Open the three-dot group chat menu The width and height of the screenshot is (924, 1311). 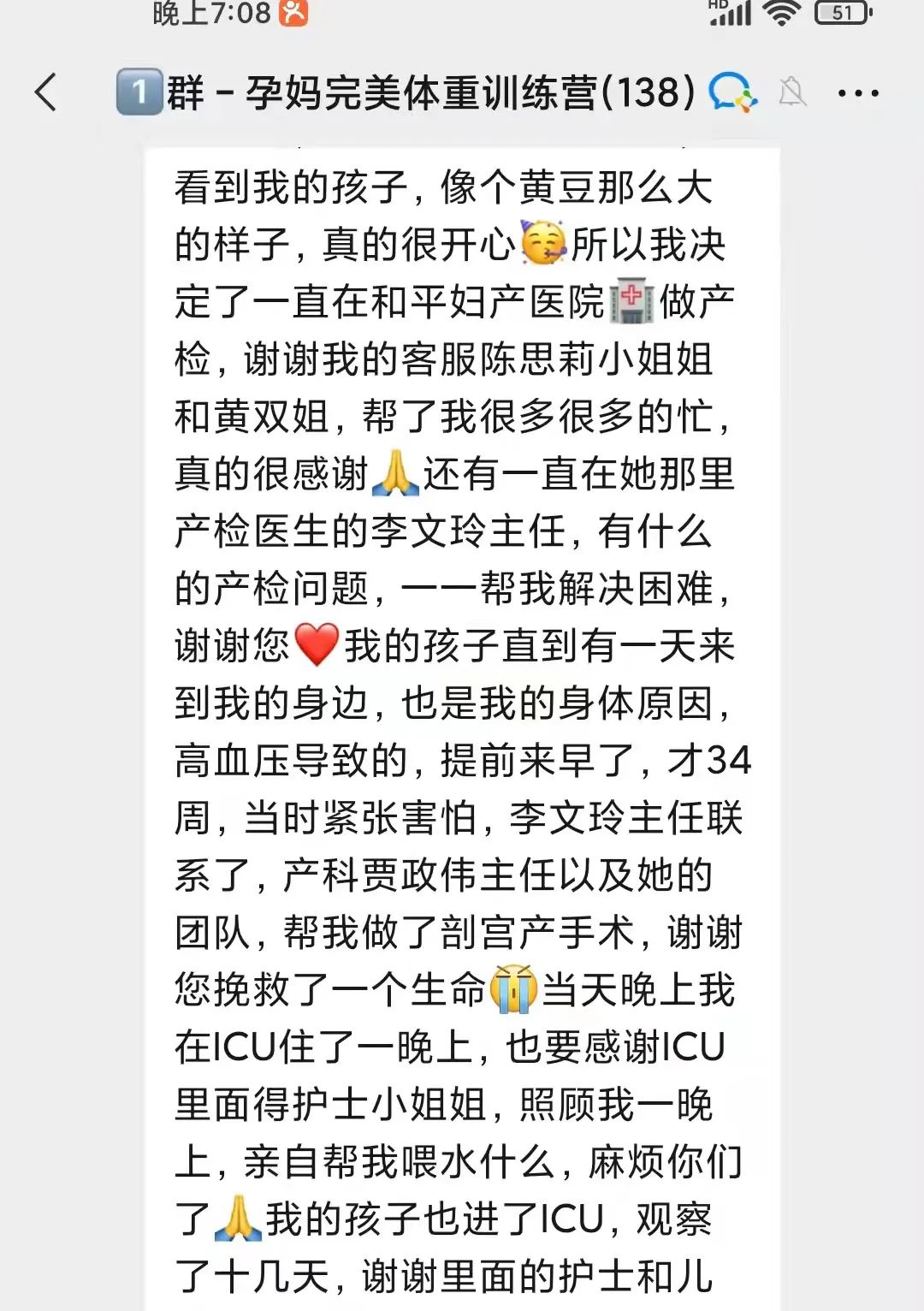[x=858, y=93]
